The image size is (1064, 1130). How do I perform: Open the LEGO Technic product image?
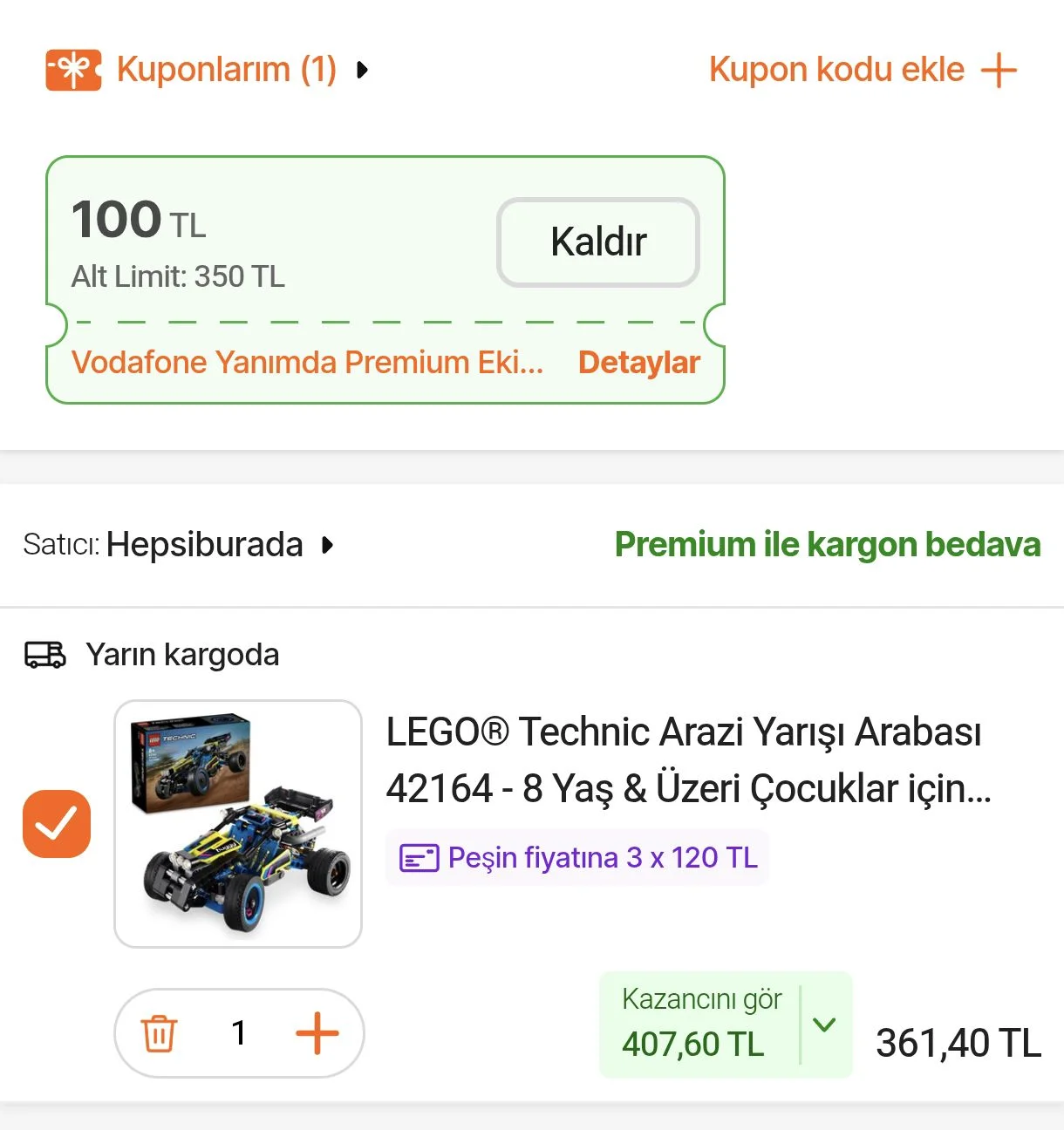coord(238,824)
